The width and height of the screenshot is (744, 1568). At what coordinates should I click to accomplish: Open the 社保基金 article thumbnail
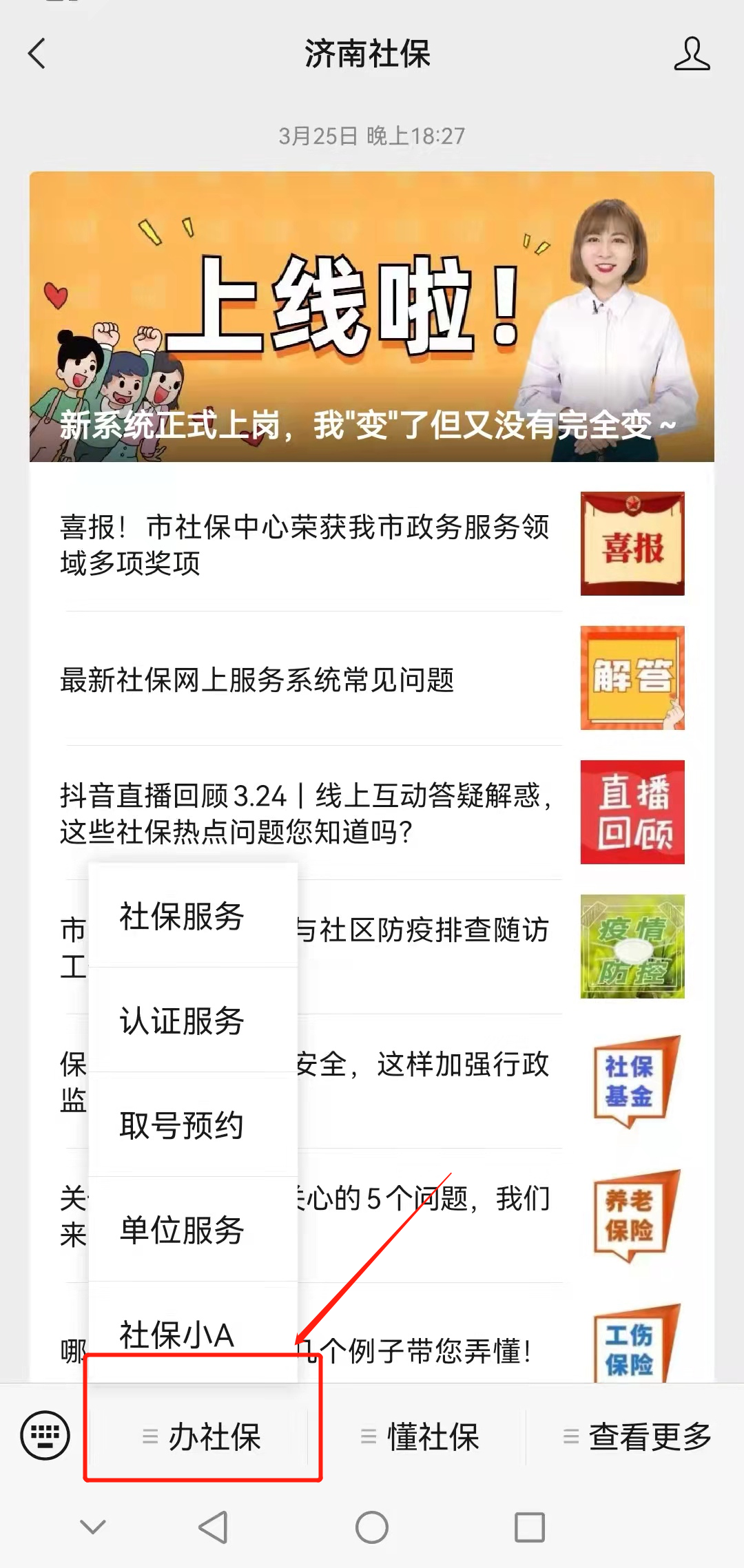pos(632,1080)
